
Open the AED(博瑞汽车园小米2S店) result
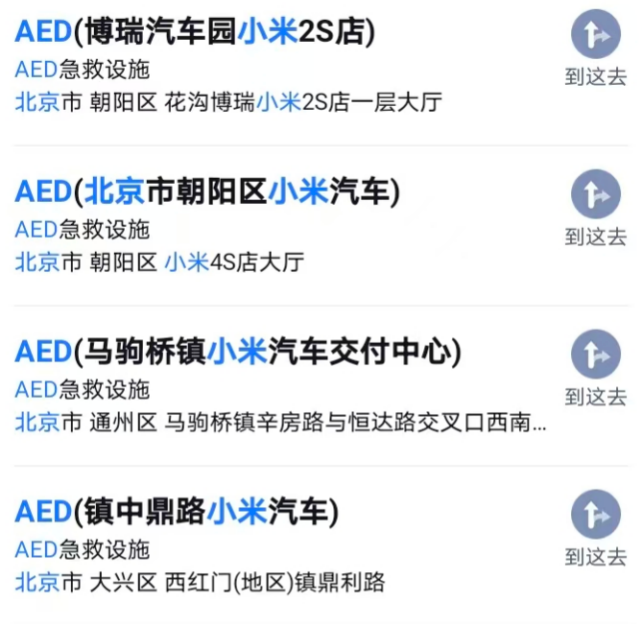tap(195, 33)
